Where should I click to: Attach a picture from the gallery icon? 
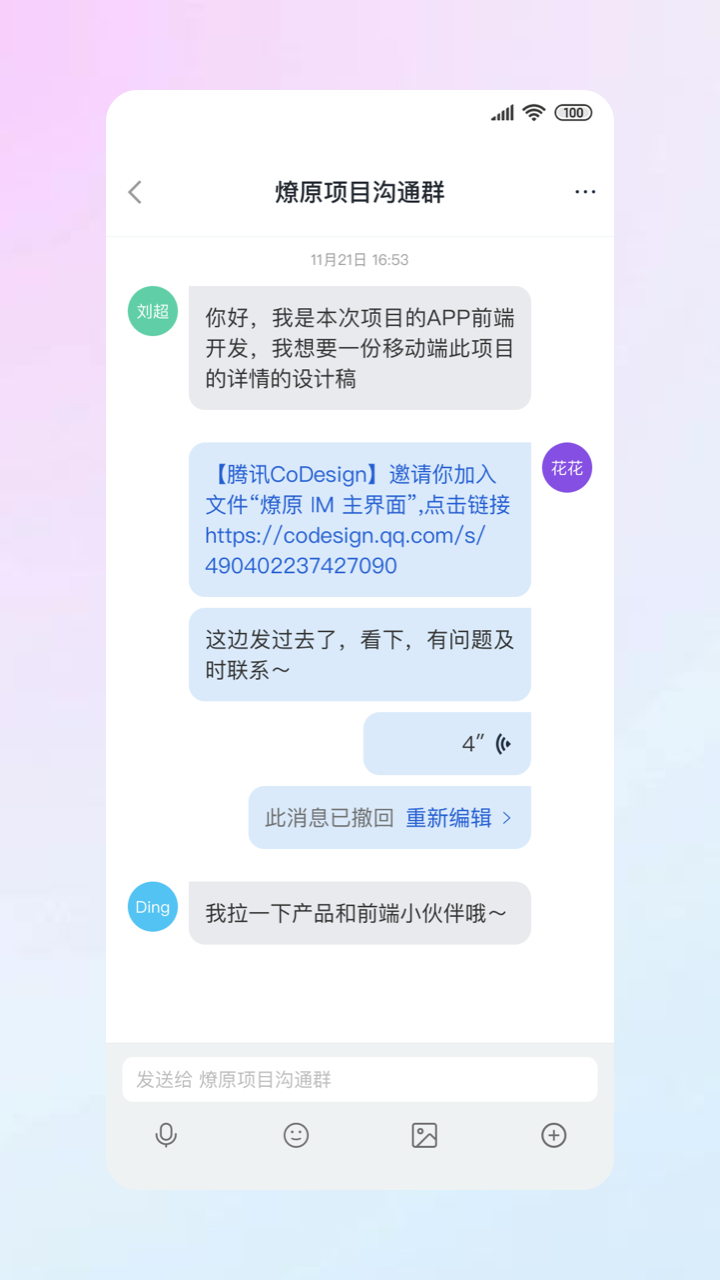point(425,1135)
